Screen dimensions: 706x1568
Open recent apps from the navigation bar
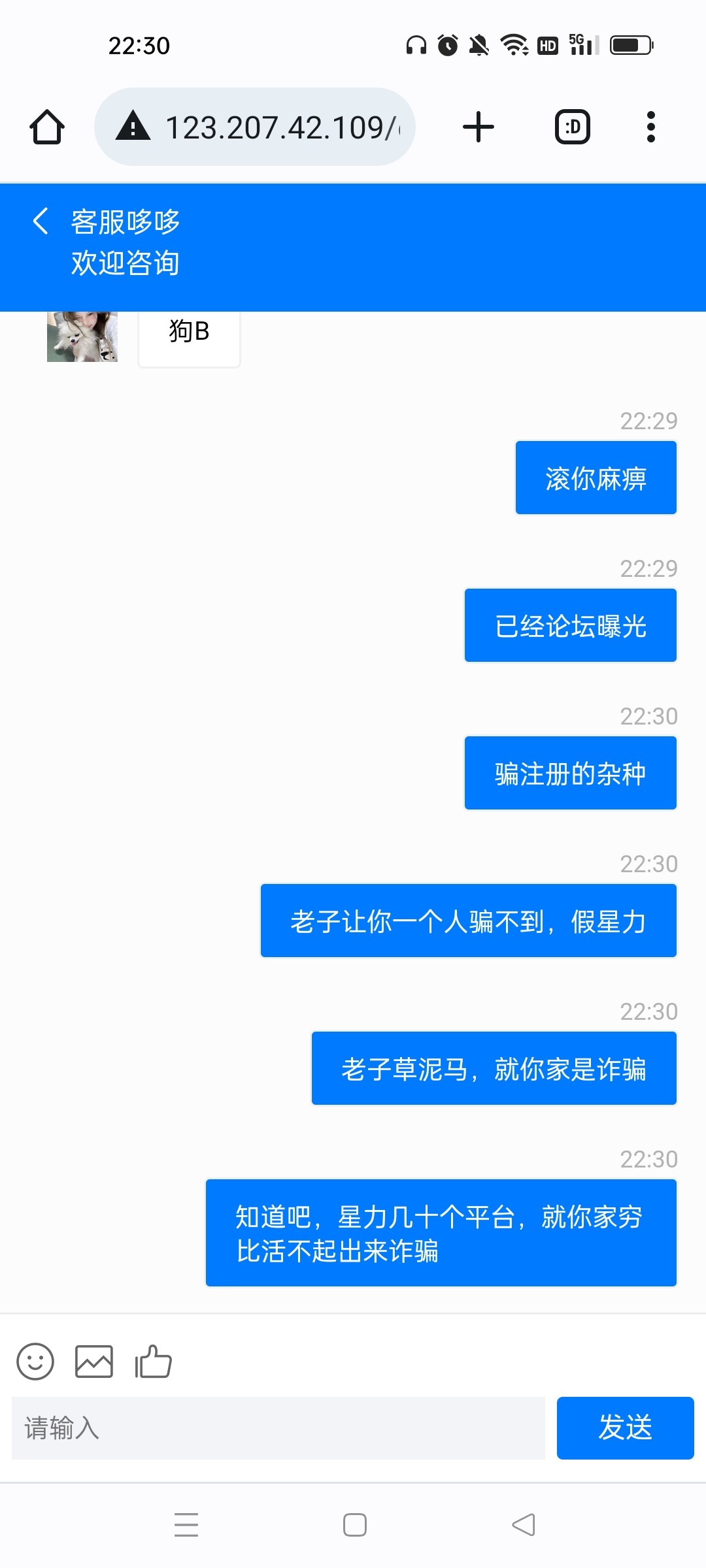[186, 1525]
